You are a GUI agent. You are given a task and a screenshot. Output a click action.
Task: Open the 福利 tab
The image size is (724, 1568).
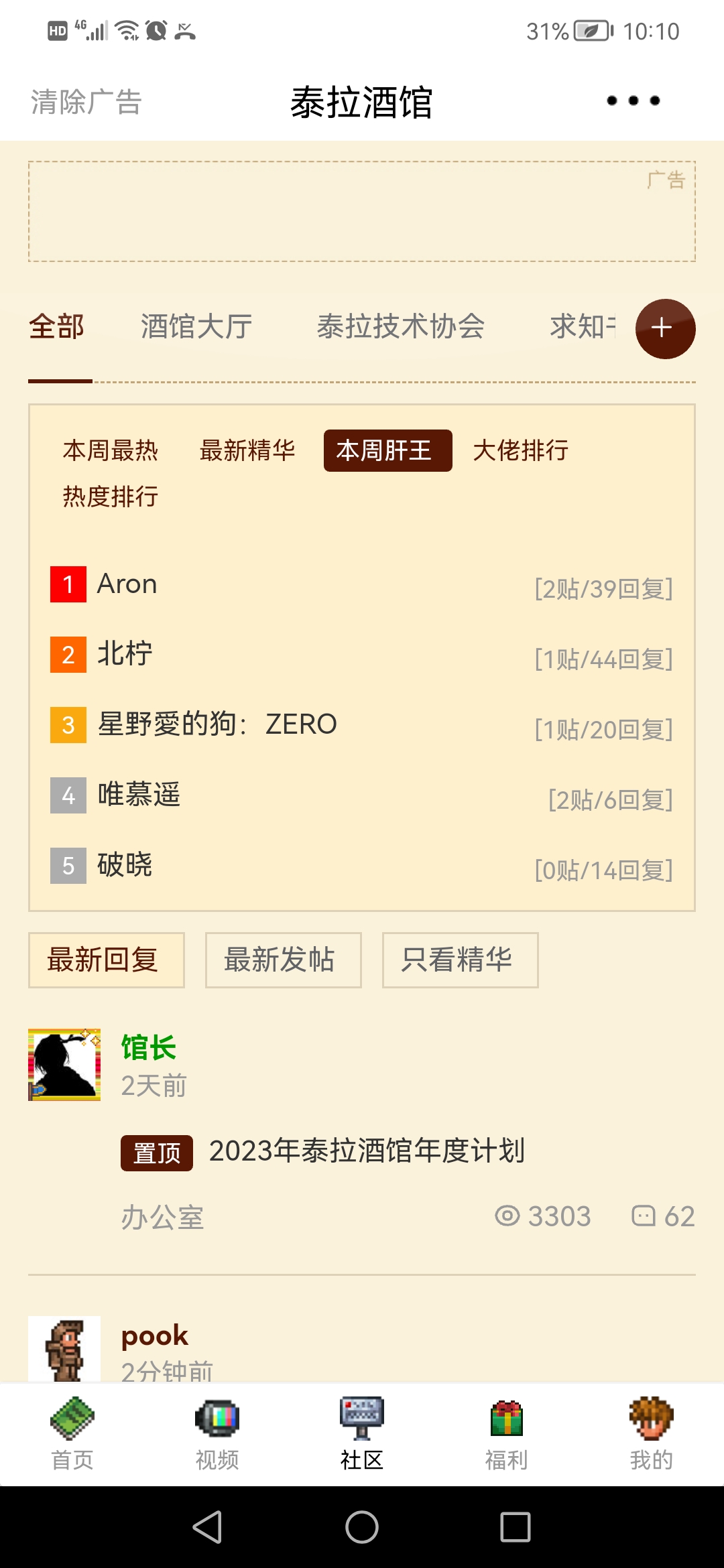point(507,1433)
